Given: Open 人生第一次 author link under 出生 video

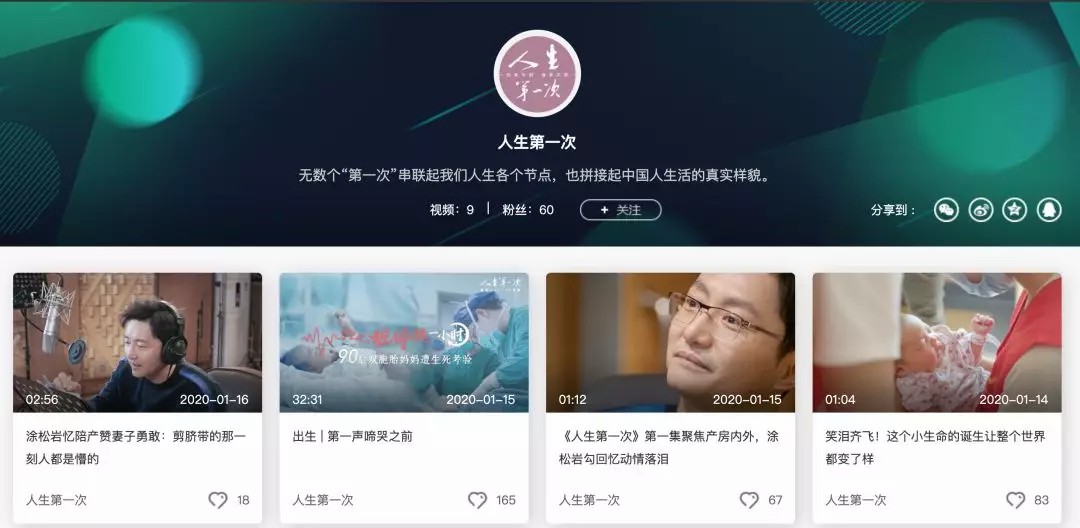Looking at the screenshot, I should pos(323,500).
